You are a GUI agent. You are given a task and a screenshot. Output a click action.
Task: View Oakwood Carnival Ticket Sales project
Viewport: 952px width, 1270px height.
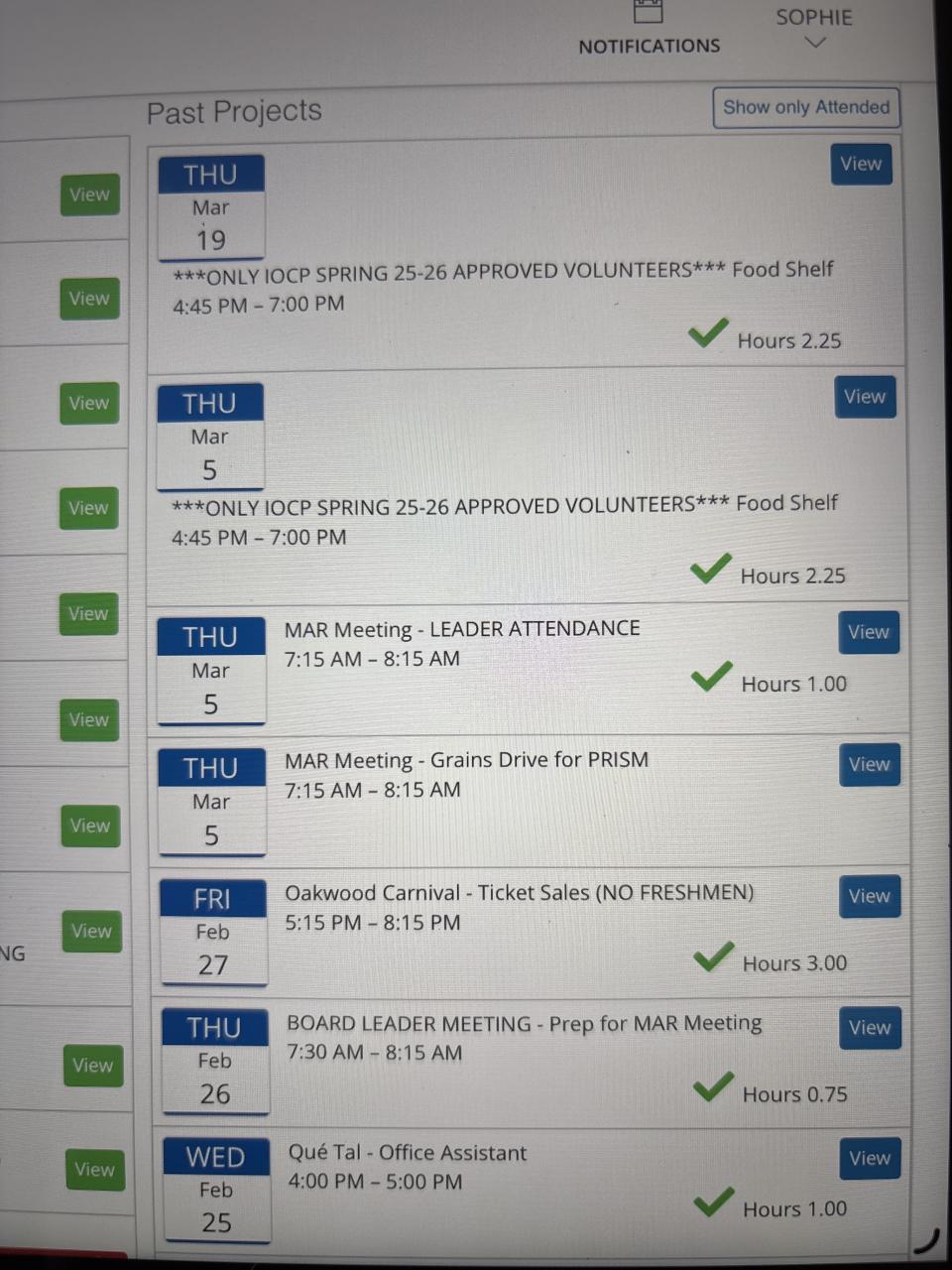tap(870, 896)
